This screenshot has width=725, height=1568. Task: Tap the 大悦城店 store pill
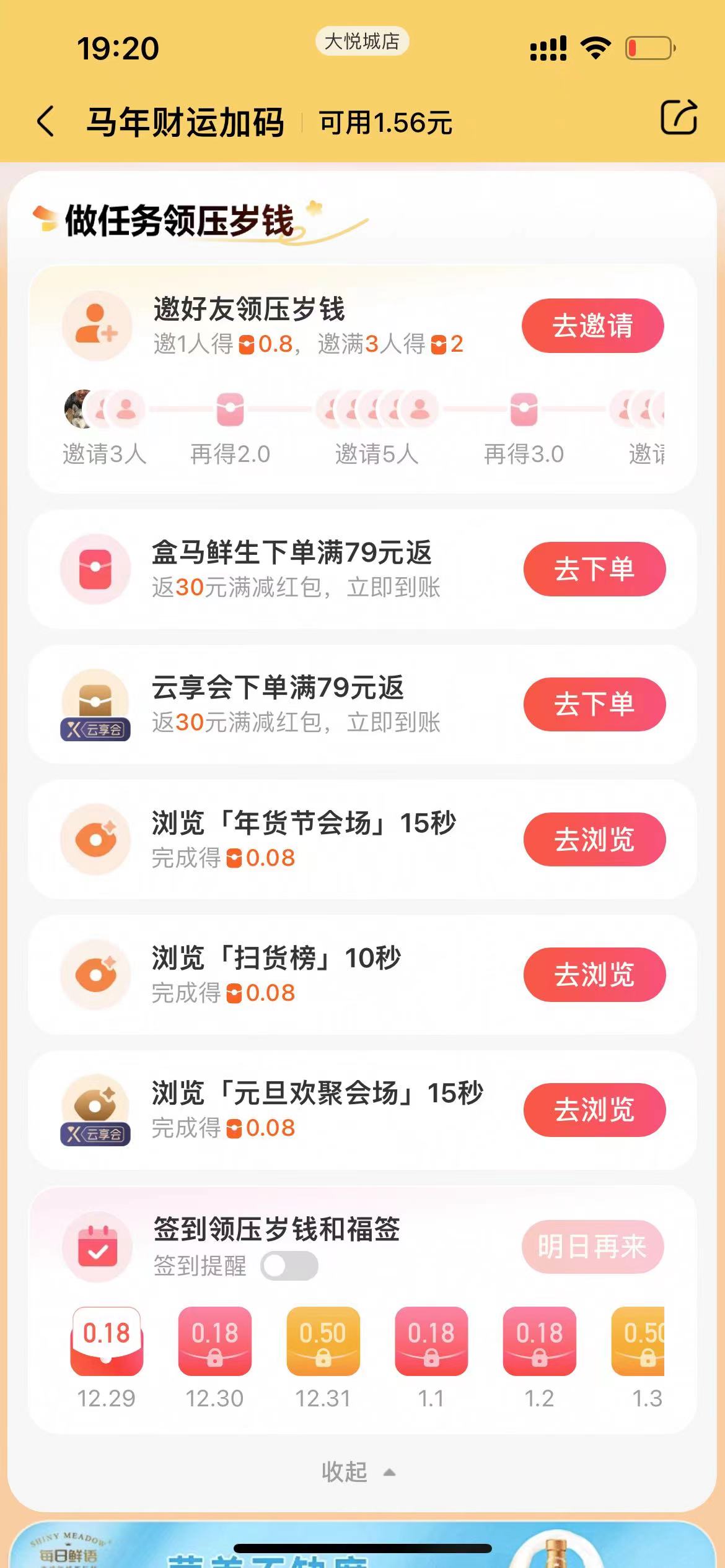(x=362, y=41)
